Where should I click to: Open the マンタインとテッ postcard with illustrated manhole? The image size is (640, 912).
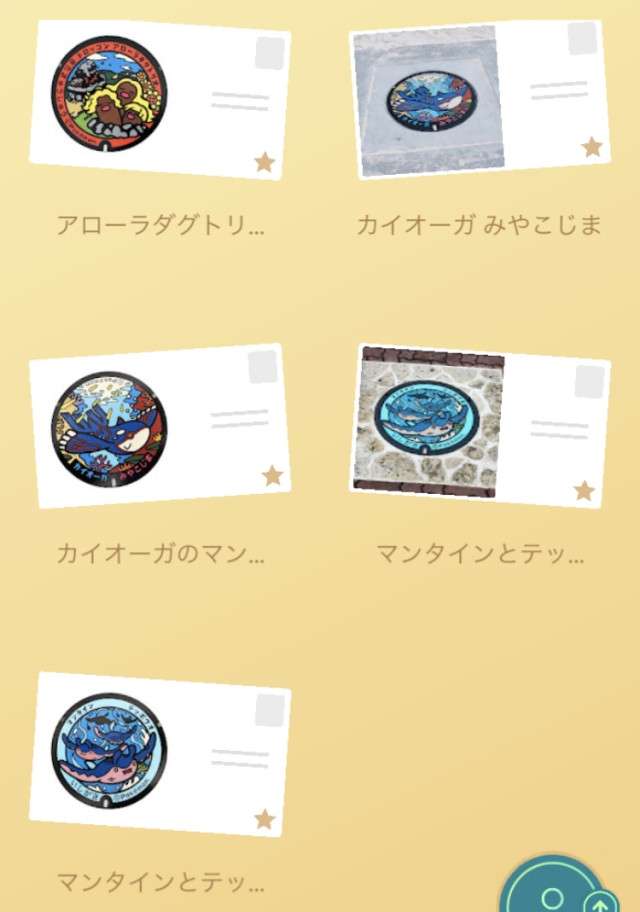pyautogui.click(x=160, y=754)
